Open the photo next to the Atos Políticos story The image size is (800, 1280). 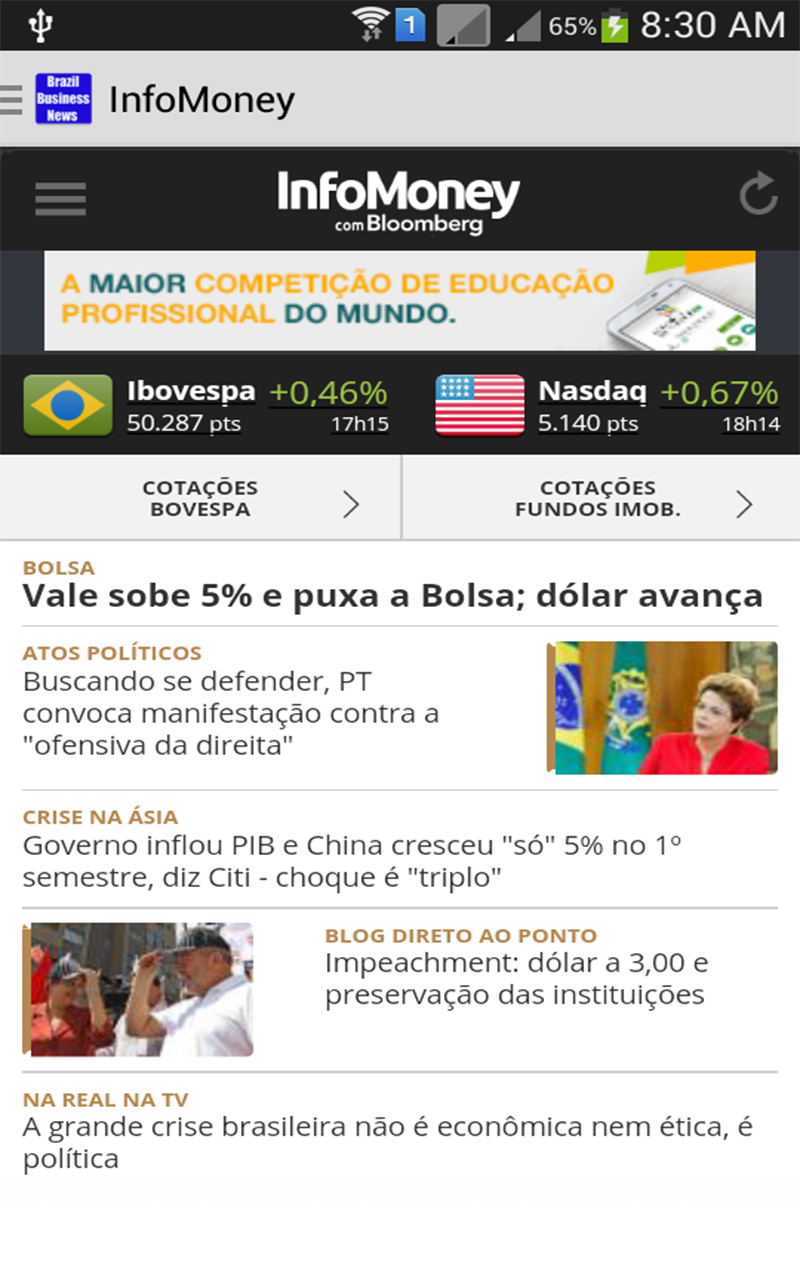tap(662, 708)
